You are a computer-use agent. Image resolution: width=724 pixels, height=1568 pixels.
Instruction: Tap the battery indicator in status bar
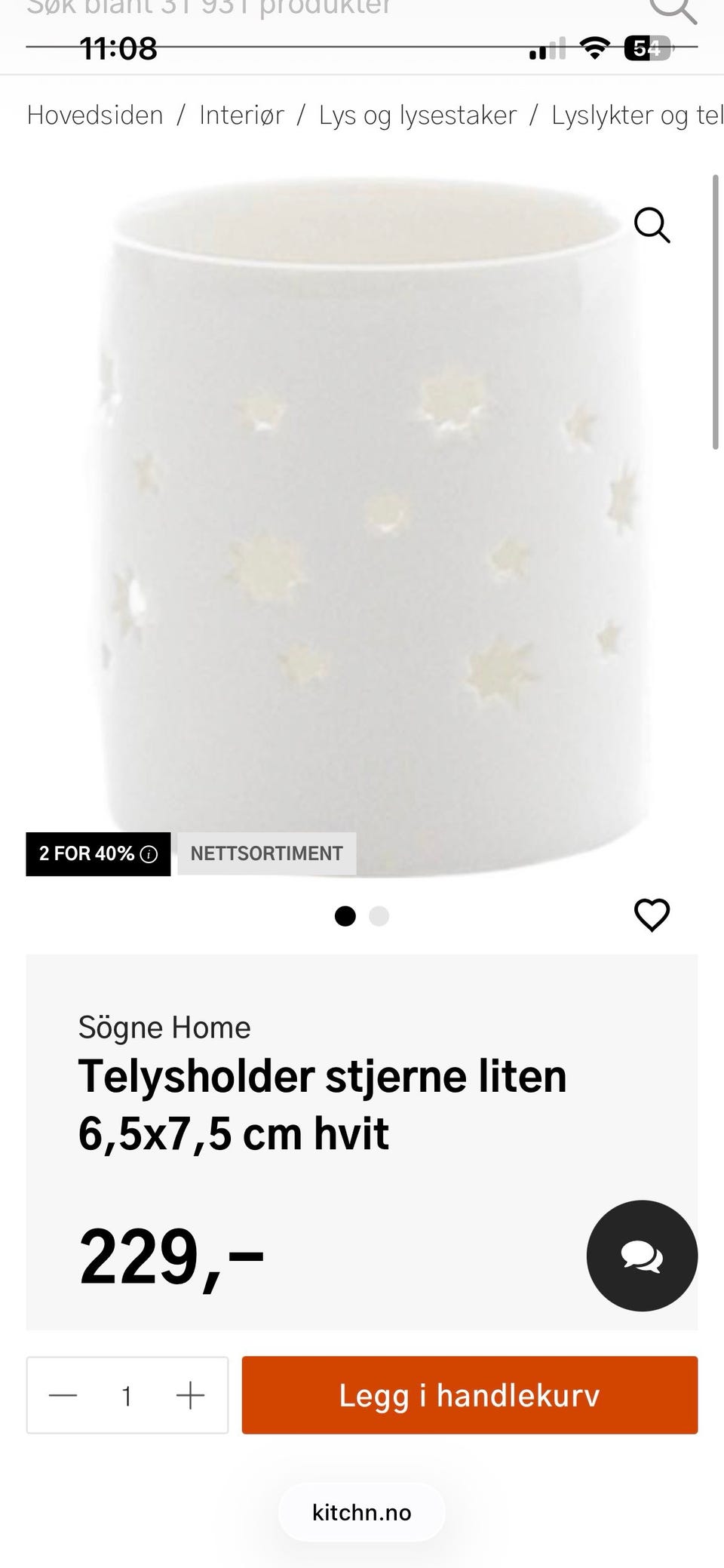pos(646,47)
